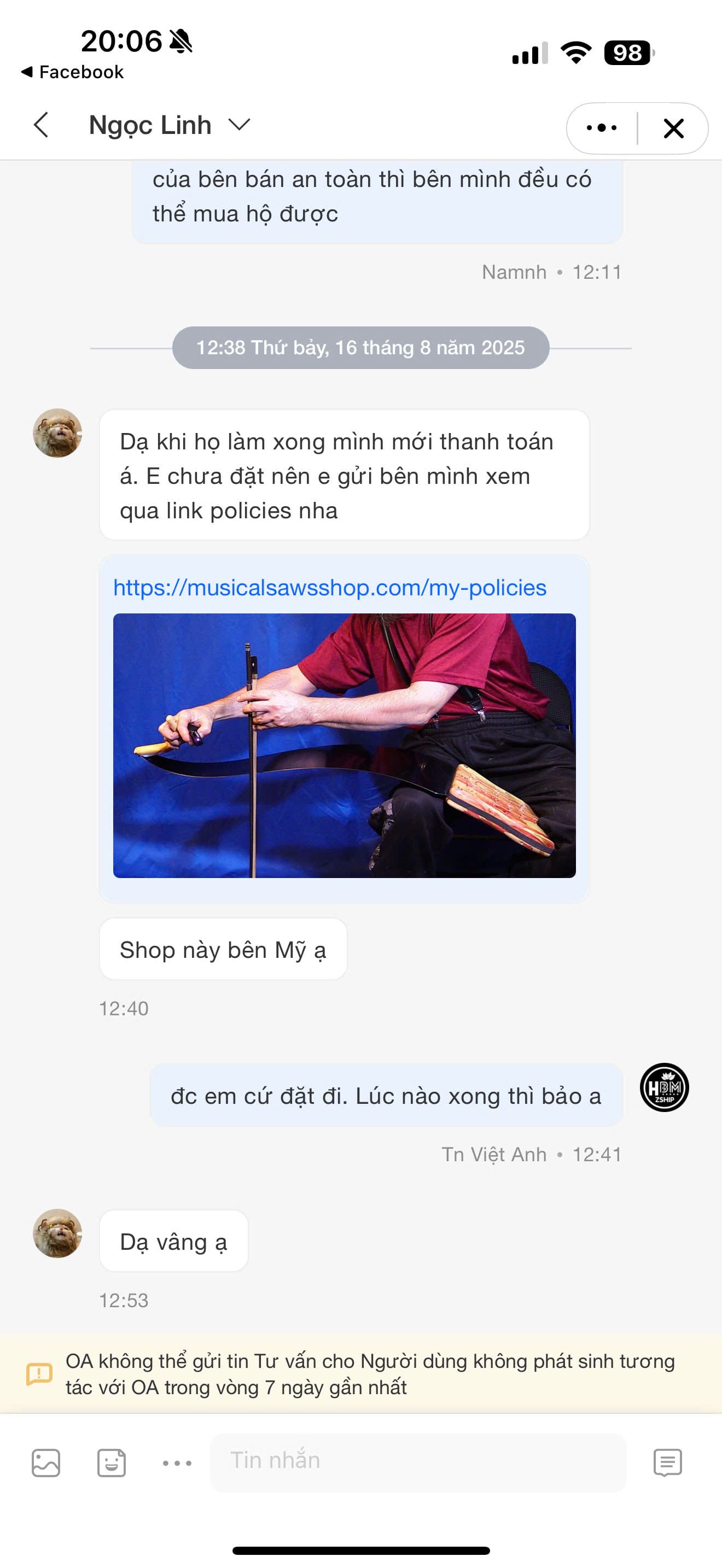Go back from the Ngọc Linh chat
The image size is (722, 1568).
pyautogui.click(x=41, y=125)
